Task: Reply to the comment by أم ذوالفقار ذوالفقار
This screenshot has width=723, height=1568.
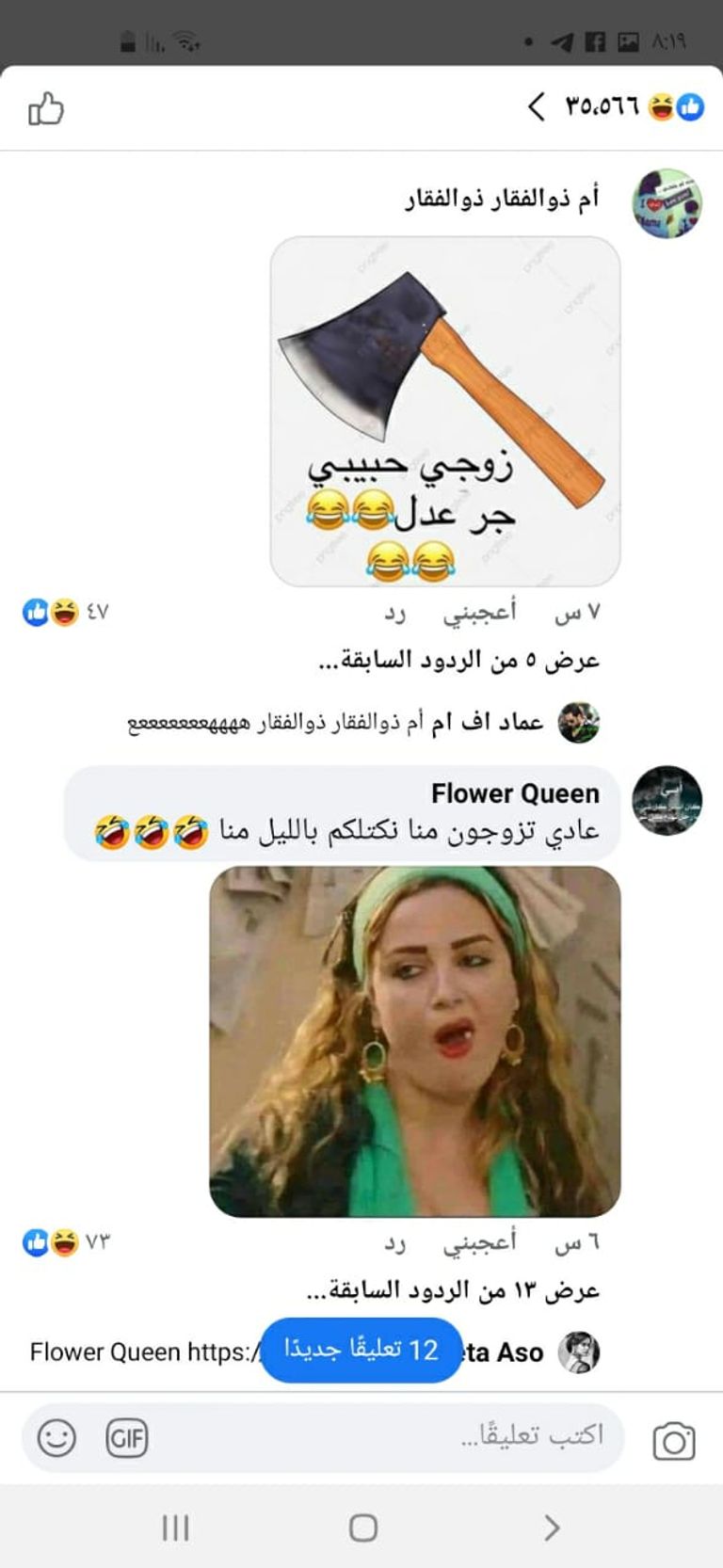Action: point(395,614)
